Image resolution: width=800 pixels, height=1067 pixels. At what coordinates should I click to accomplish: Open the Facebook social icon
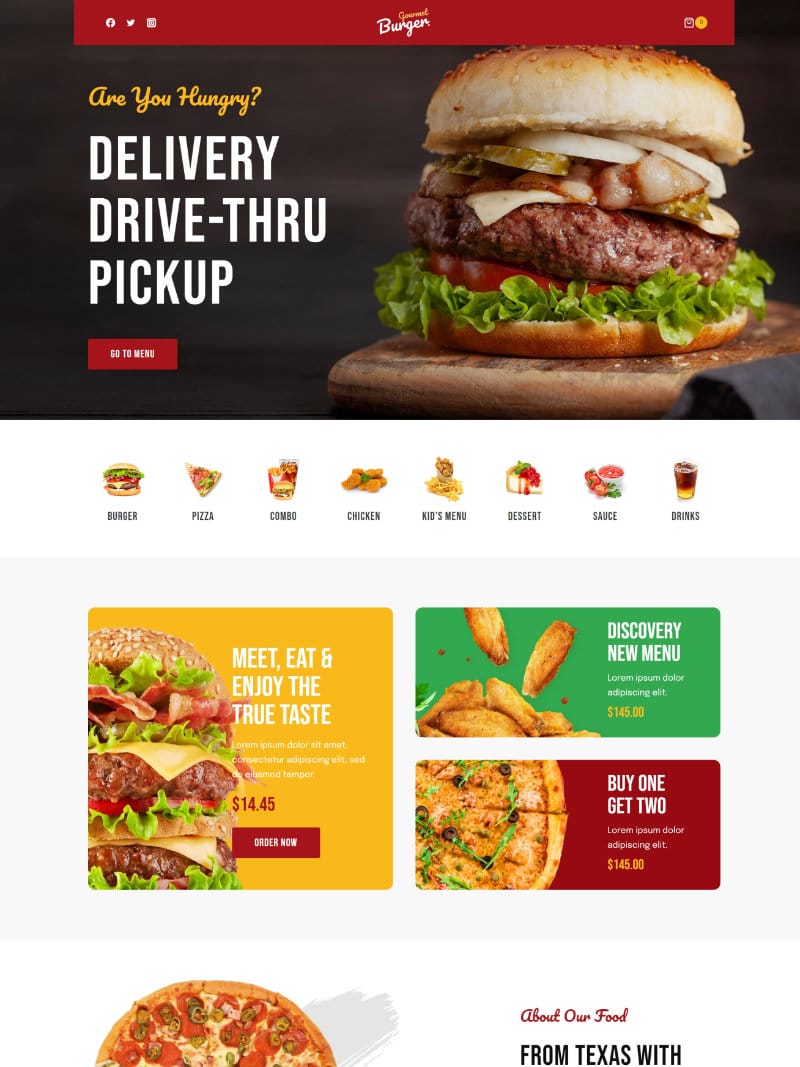110,22
